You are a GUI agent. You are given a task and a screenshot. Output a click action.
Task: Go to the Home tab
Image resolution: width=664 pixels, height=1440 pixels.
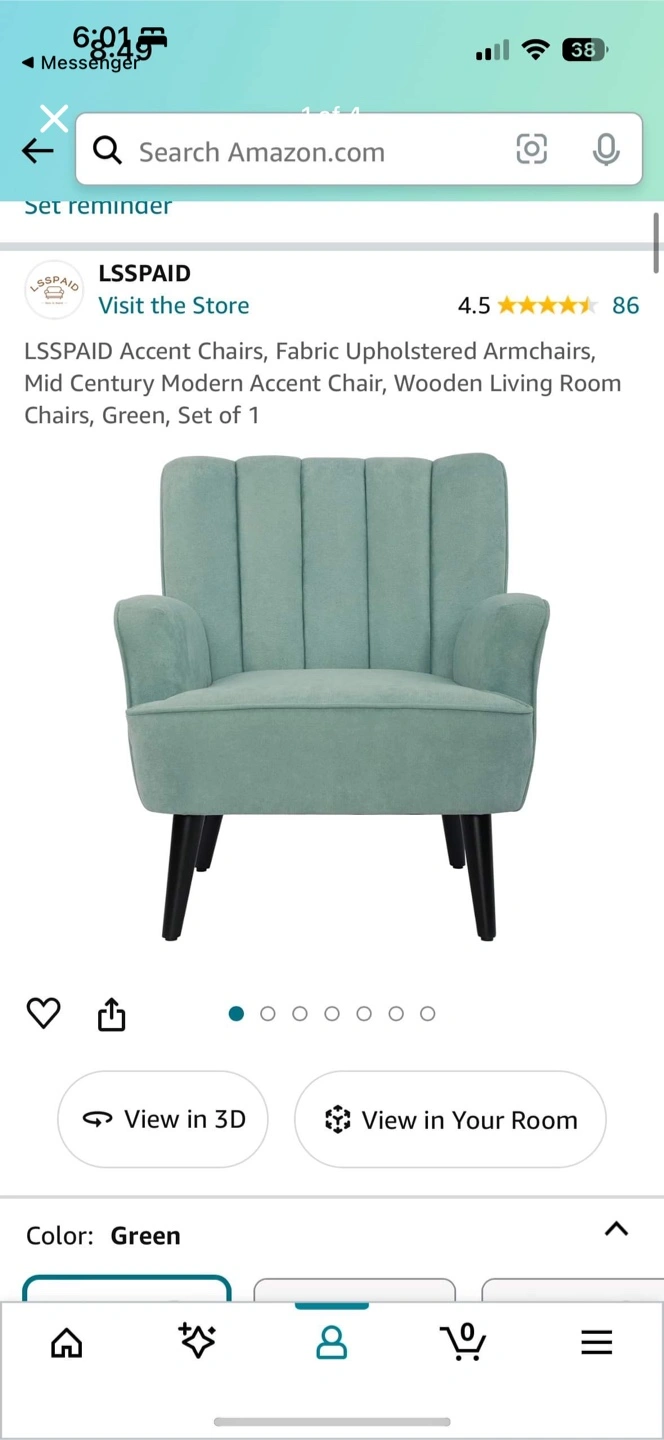coord(67,1342)
